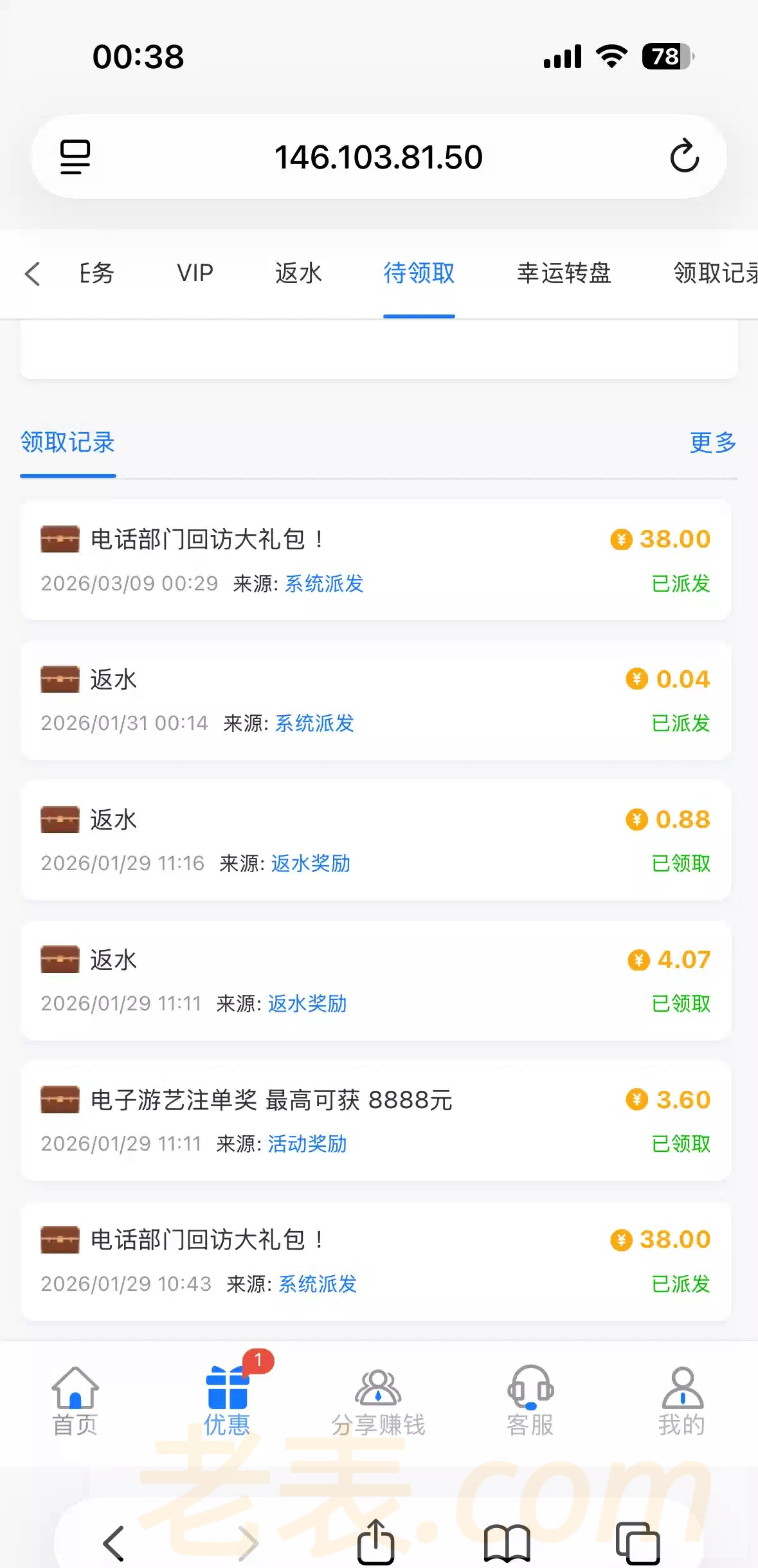Switch to the VIP tab

pos(195,273)
